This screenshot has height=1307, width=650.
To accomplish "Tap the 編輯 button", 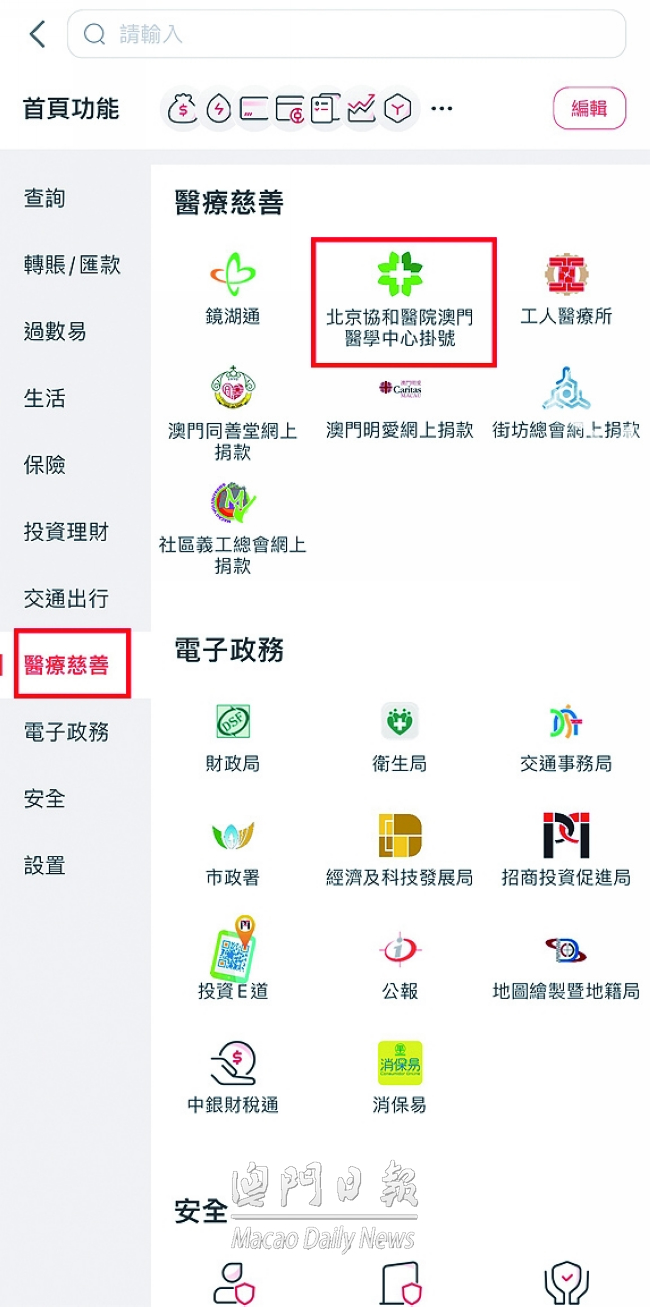I will pyautogui.click(x=589, y=108).
